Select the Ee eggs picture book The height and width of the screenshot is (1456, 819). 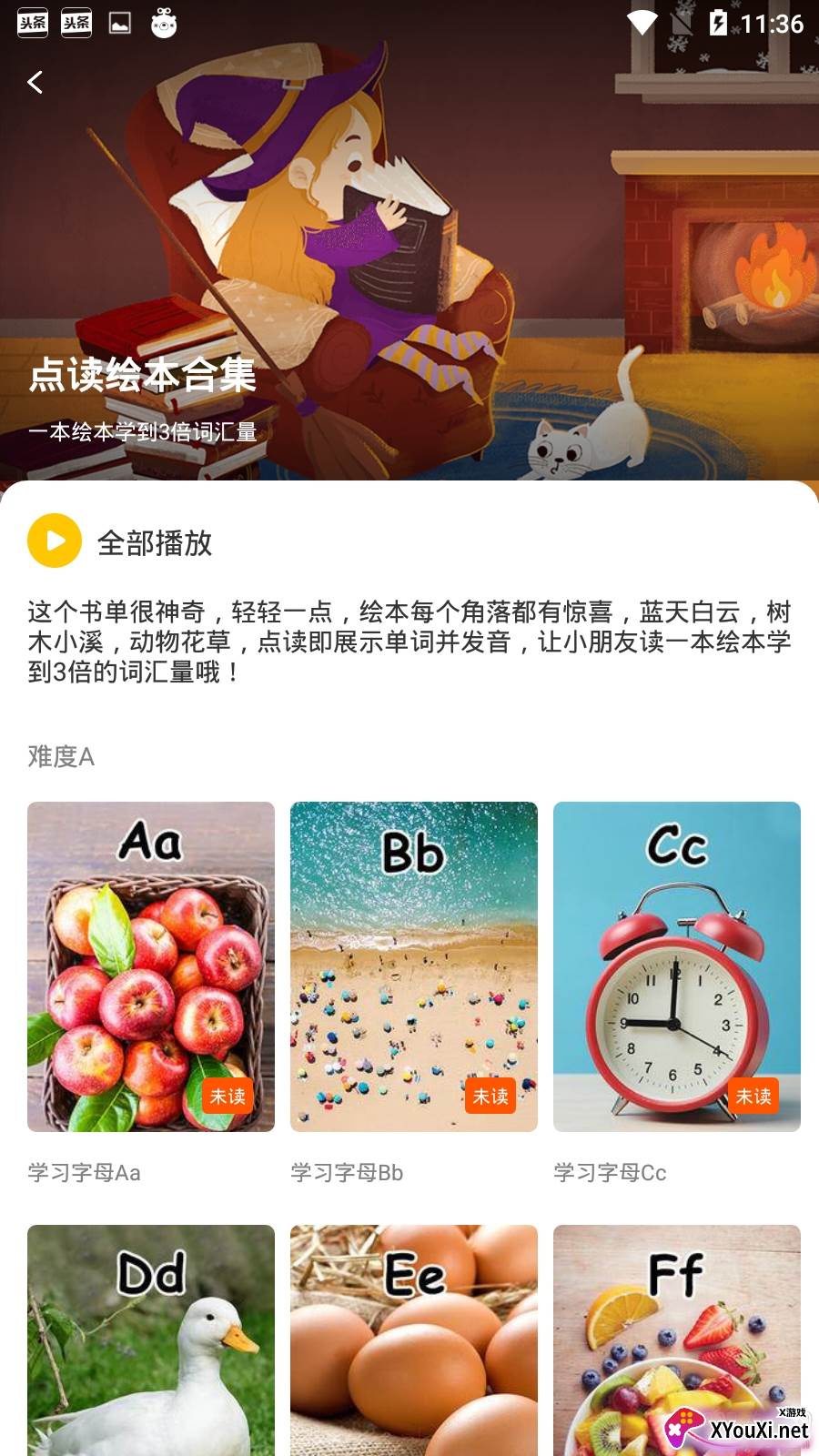[414, 1340]
